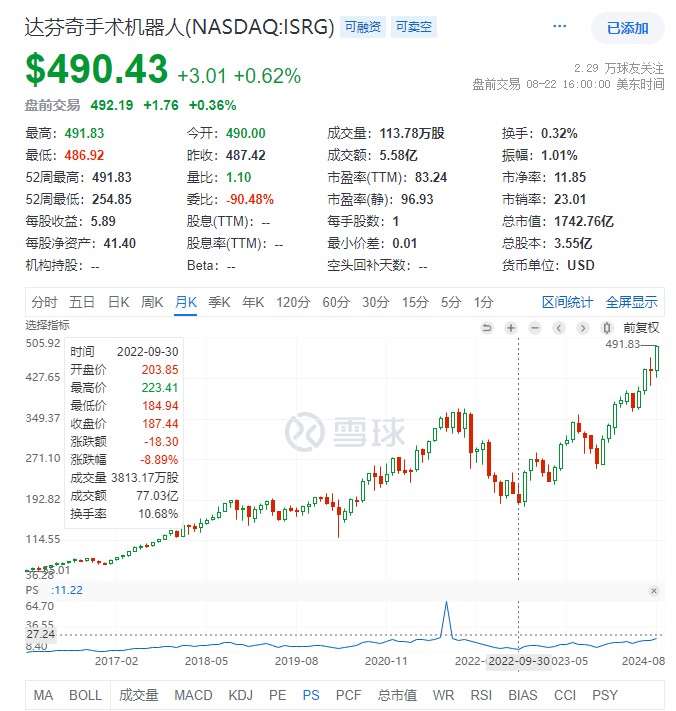Image resolution: width=676 pixels, height=711 pixels.
Task: Switch chart to 五日 view
Action: click(x=82, y=302)
